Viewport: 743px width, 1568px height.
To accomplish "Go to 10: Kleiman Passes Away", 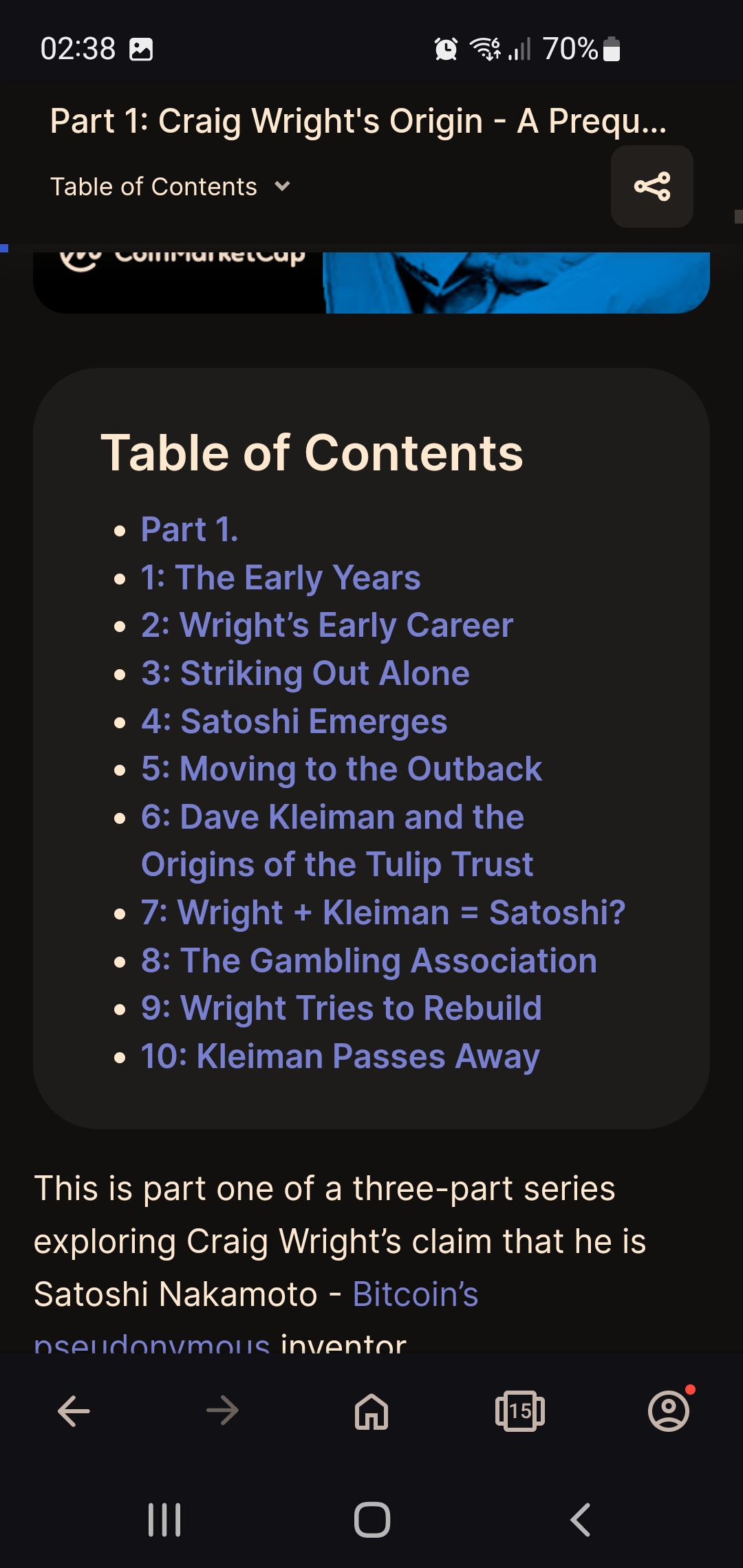I will (340, 1056).
